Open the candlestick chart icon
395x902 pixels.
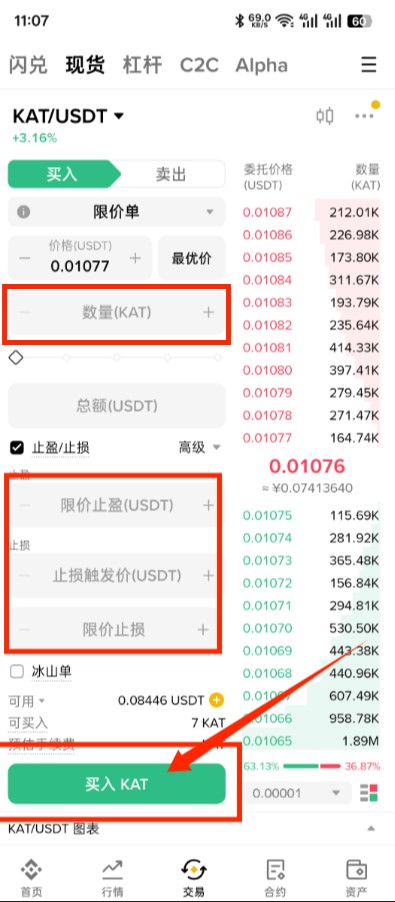(x=325, y=116)
